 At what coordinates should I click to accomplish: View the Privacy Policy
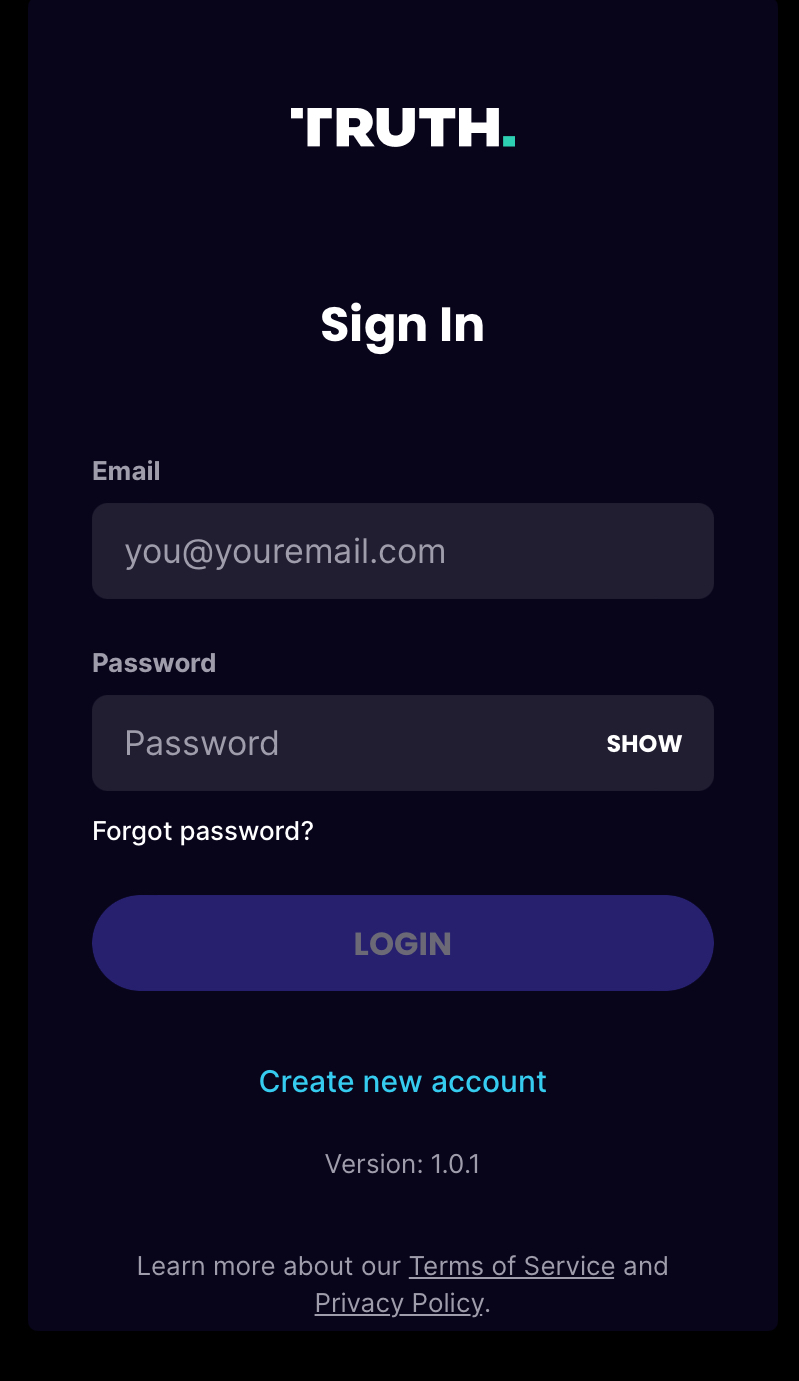point(399,1303)
